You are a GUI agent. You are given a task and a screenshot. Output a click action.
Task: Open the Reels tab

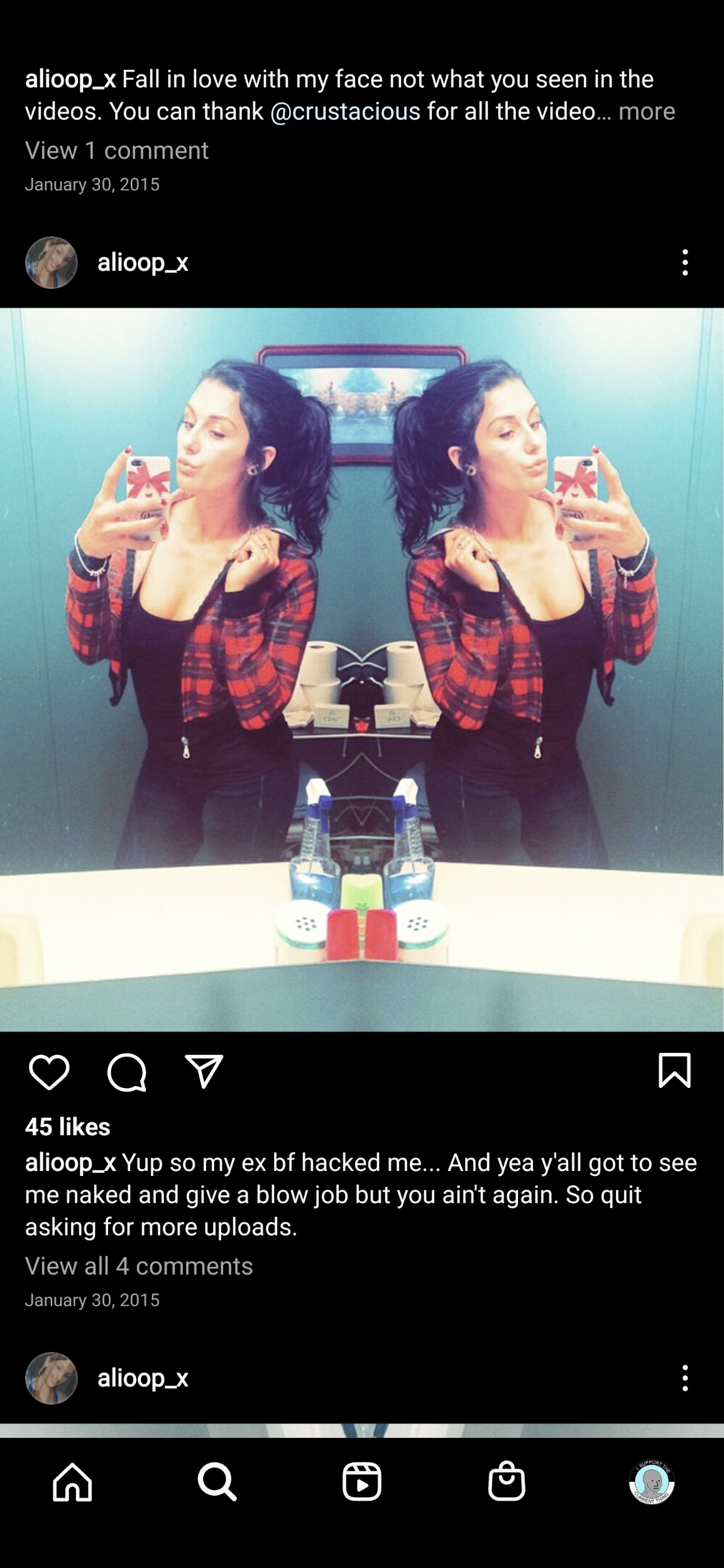click(x=362, y=1482)
